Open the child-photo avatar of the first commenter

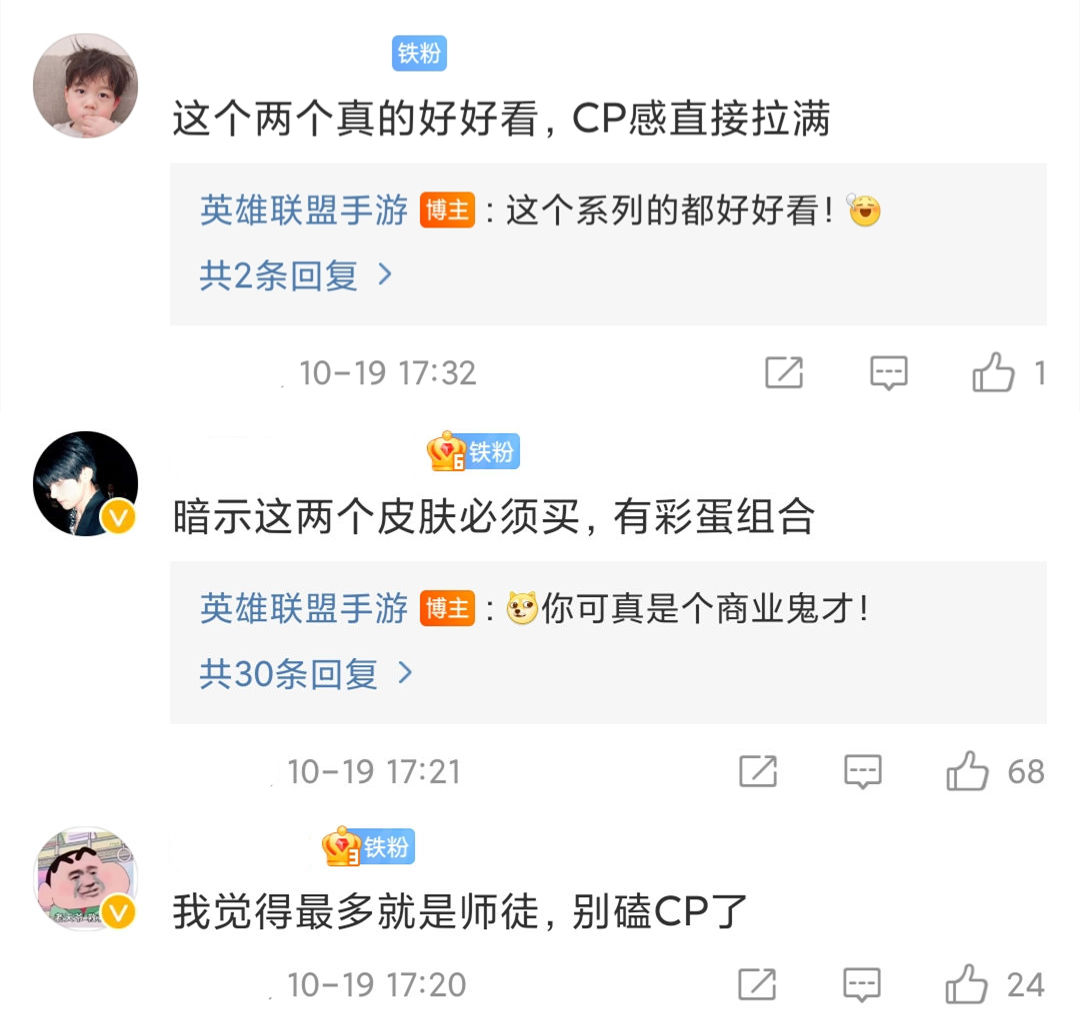point(86,86)
